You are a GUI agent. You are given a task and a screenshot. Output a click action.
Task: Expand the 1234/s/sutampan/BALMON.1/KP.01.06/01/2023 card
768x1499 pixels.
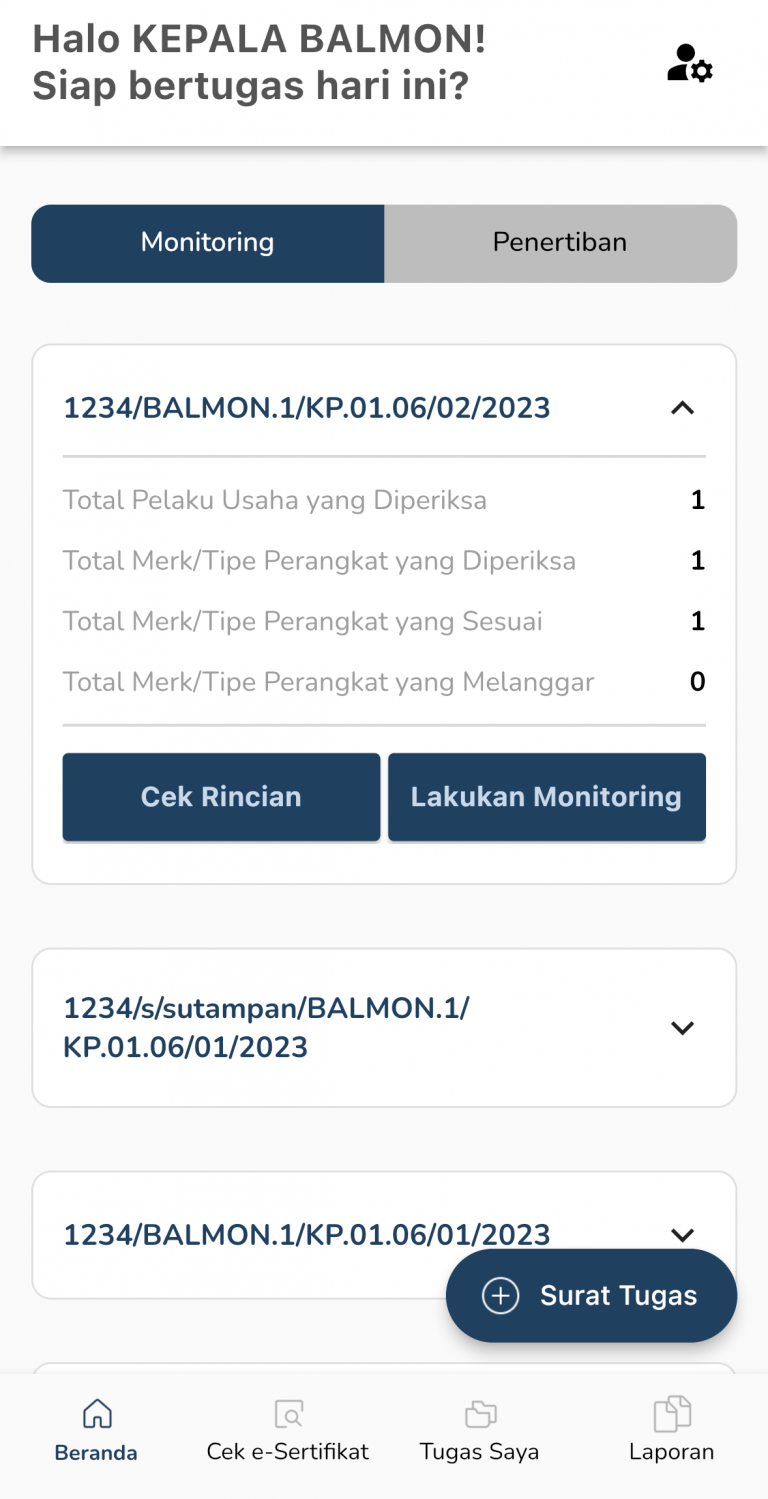[x=682, y=1028]
